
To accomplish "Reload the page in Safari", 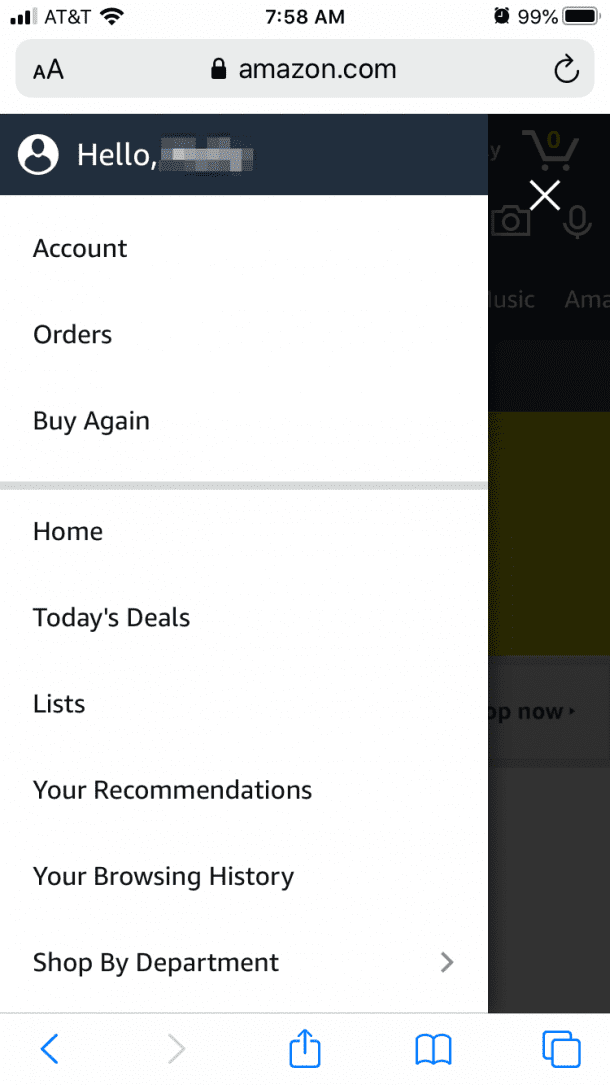I will (x=566, y=69).
